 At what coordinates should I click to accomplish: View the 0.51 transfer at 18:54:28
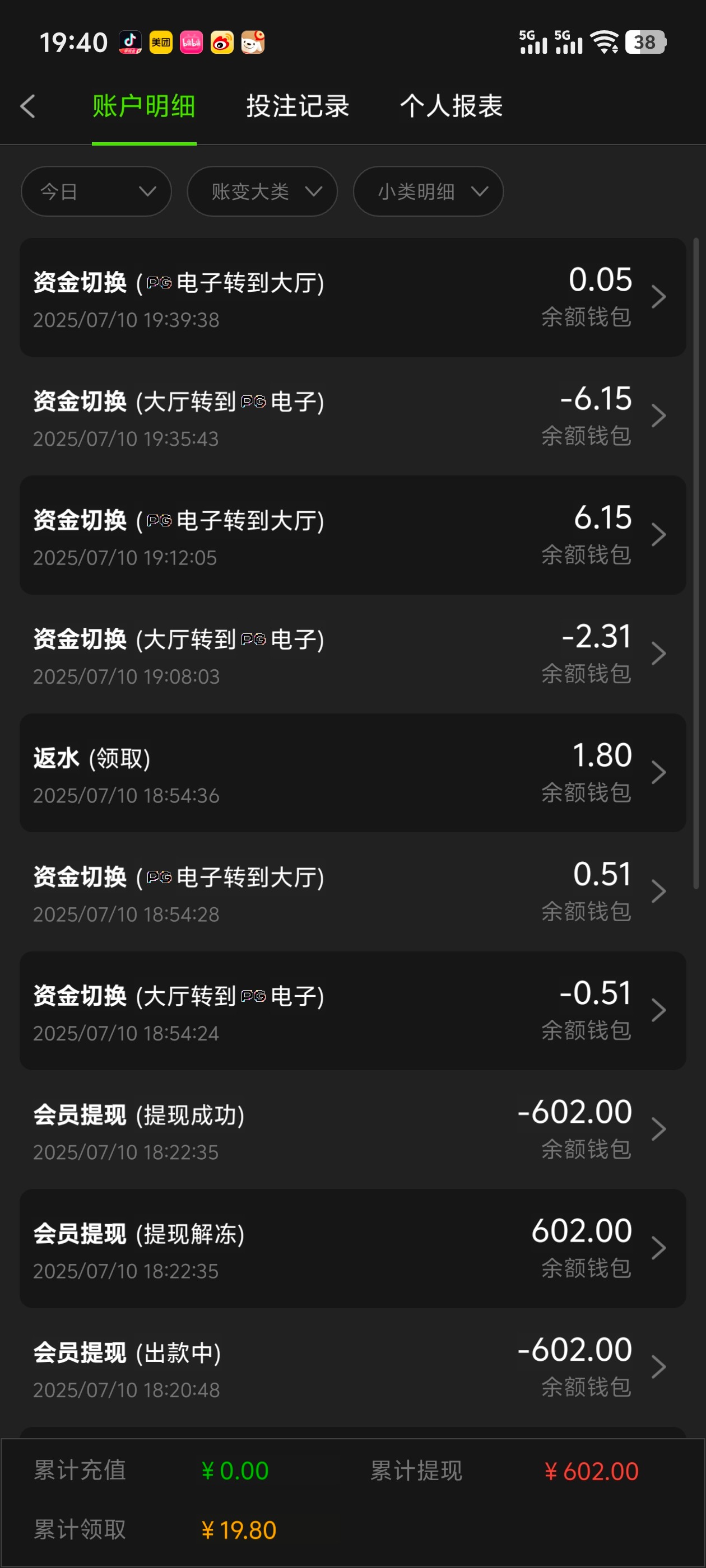352,892
